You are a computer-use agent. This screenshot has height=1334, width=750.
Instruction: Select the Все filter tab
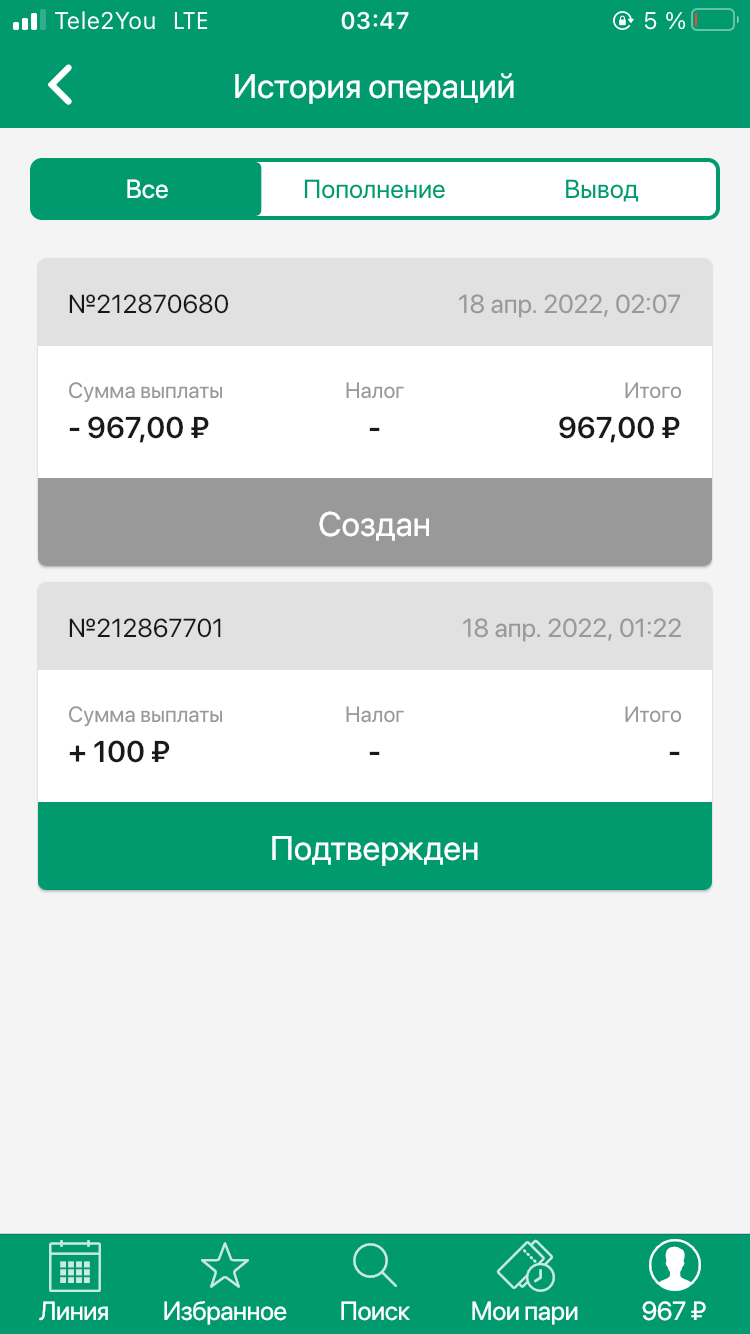(147, 189)
